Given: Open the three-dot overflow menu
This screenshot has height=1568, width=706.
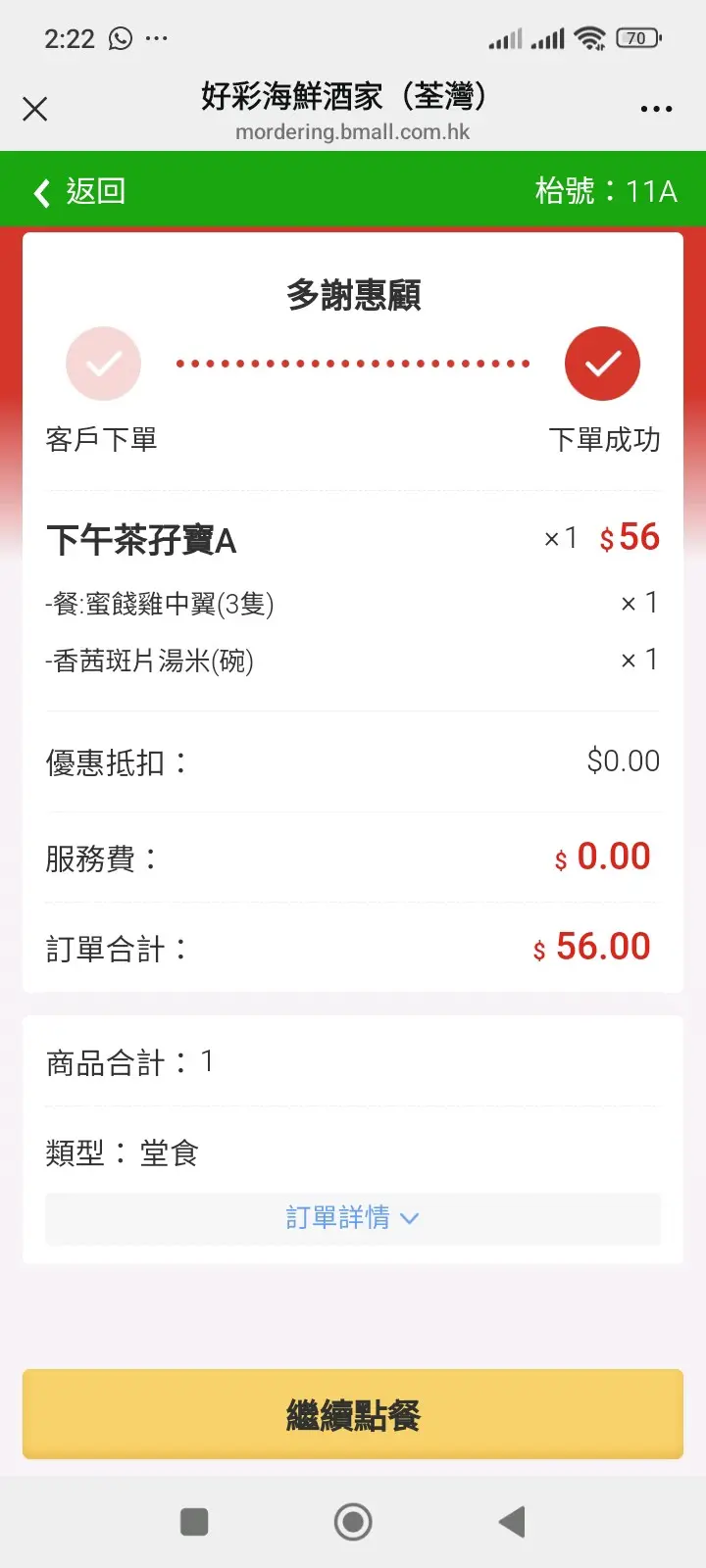Looking at the screenshot, I should [656, 109].
